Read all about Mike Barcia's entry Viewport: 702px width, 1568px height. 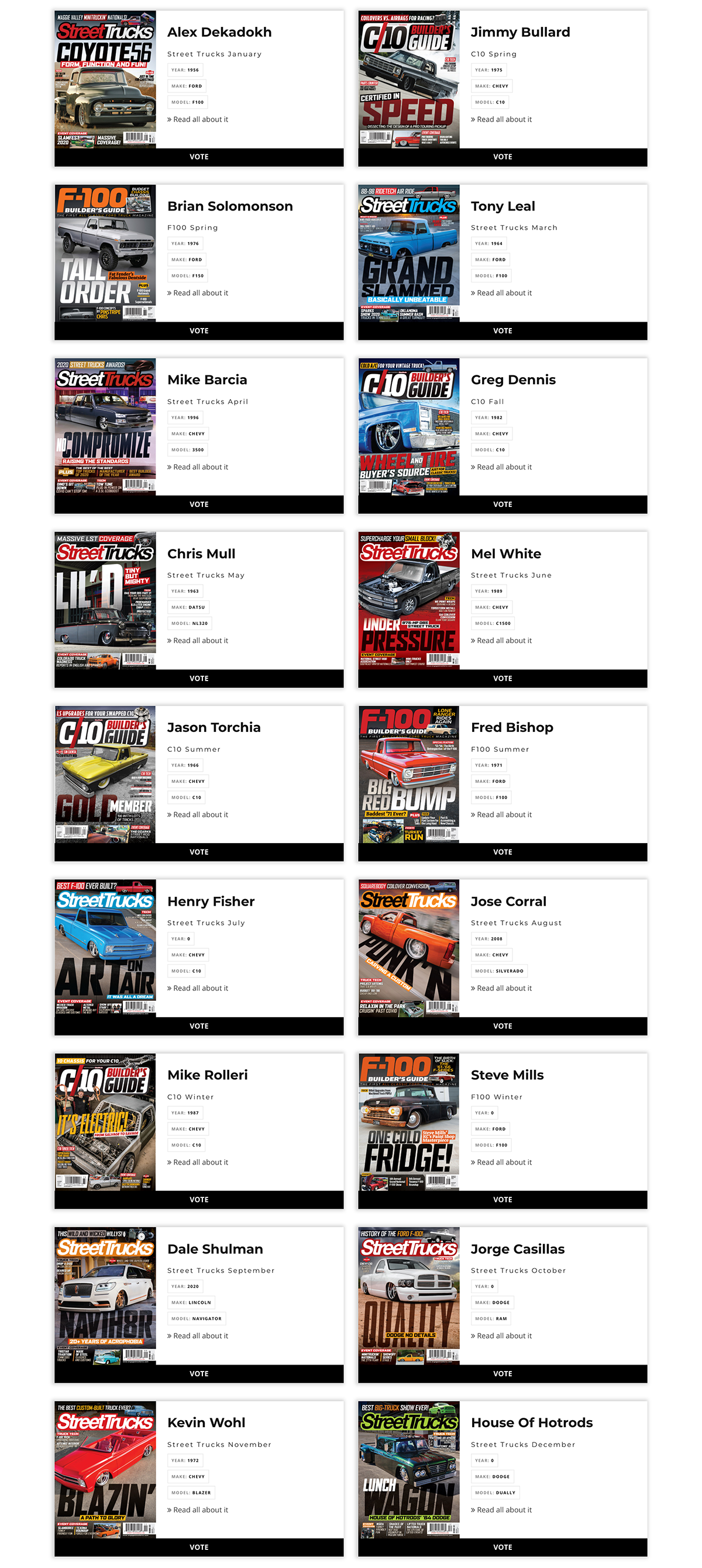click(198, 467)
